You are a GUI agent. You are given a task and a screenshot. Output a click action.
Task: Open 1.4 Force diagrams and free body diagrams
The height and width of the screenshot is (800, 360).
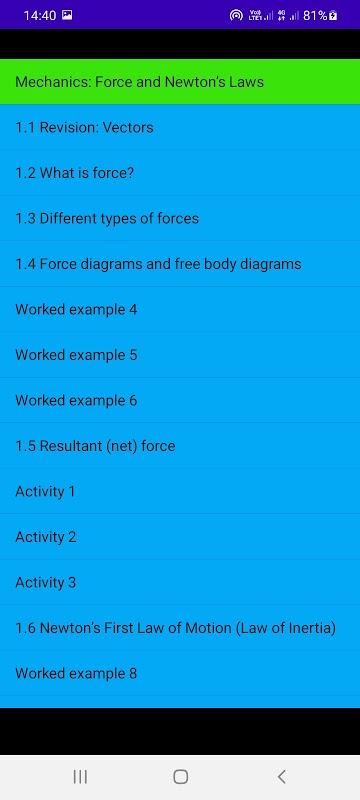pos(180,264)
